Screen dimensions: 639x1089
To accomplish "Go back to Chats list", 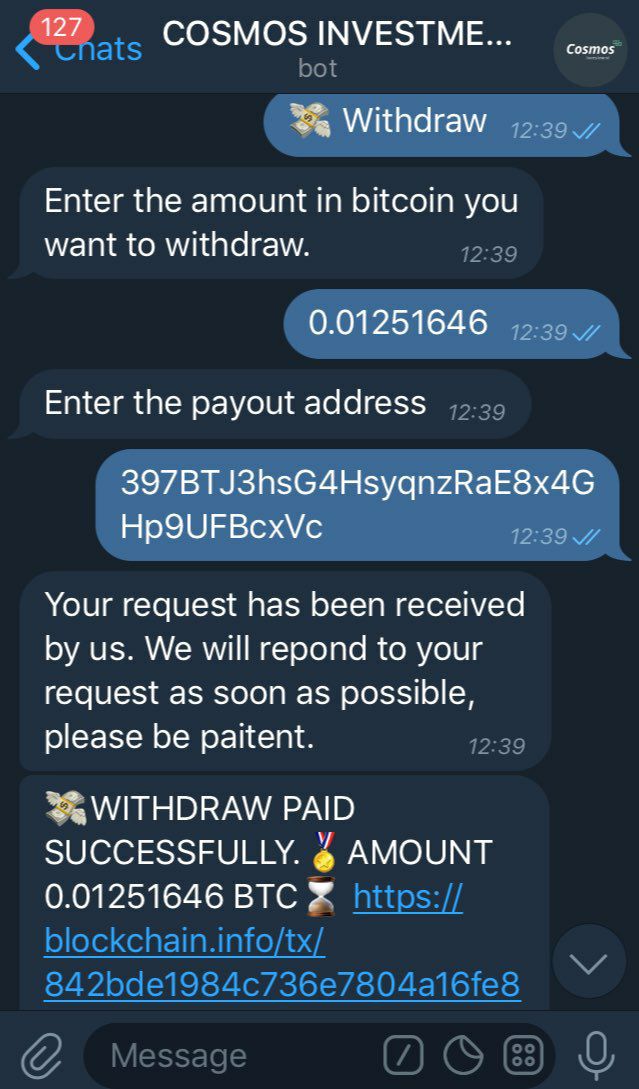I will pyautogui.click(x=80, y=48).
